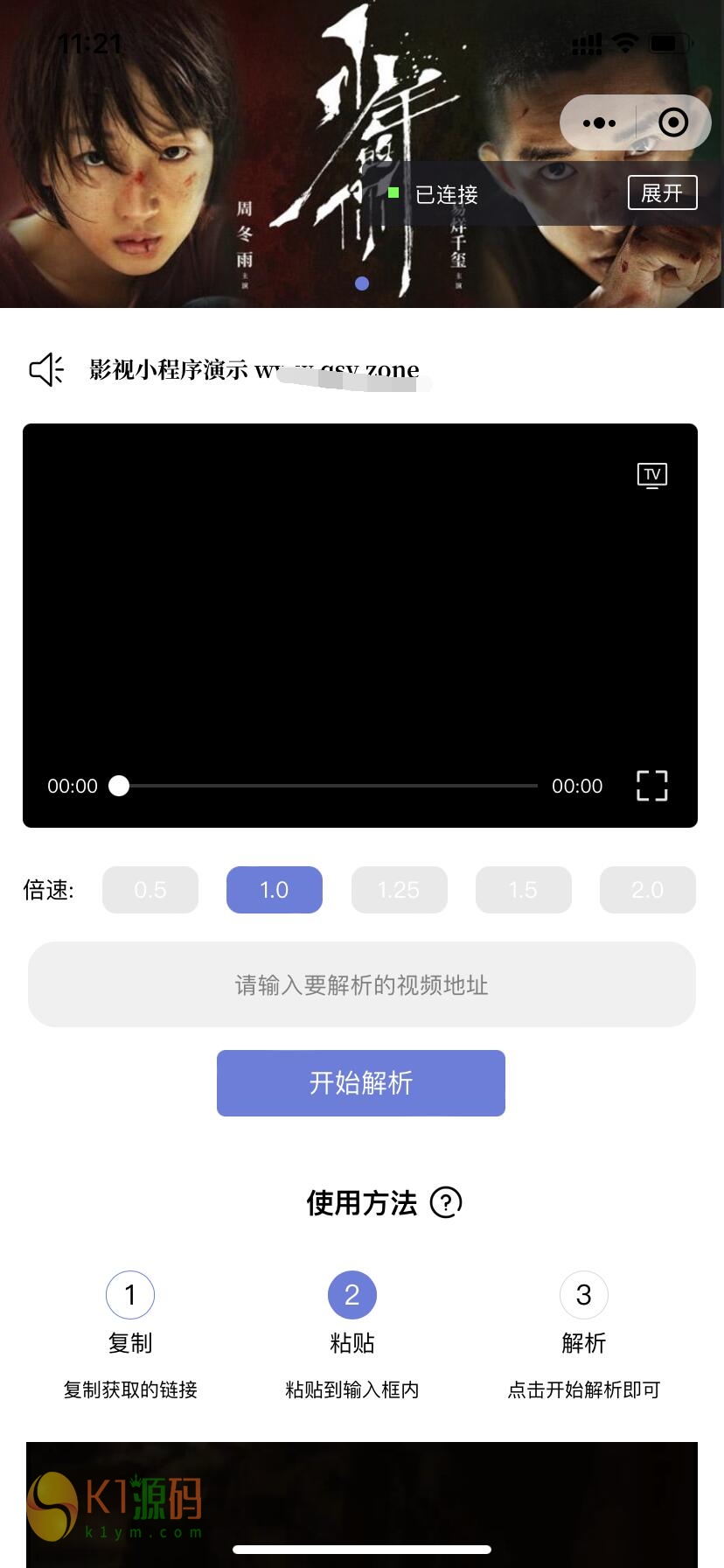Screen dimensions: 724x1568
Task: Close the mini program via the circle icon
Action: coord(672,122)
